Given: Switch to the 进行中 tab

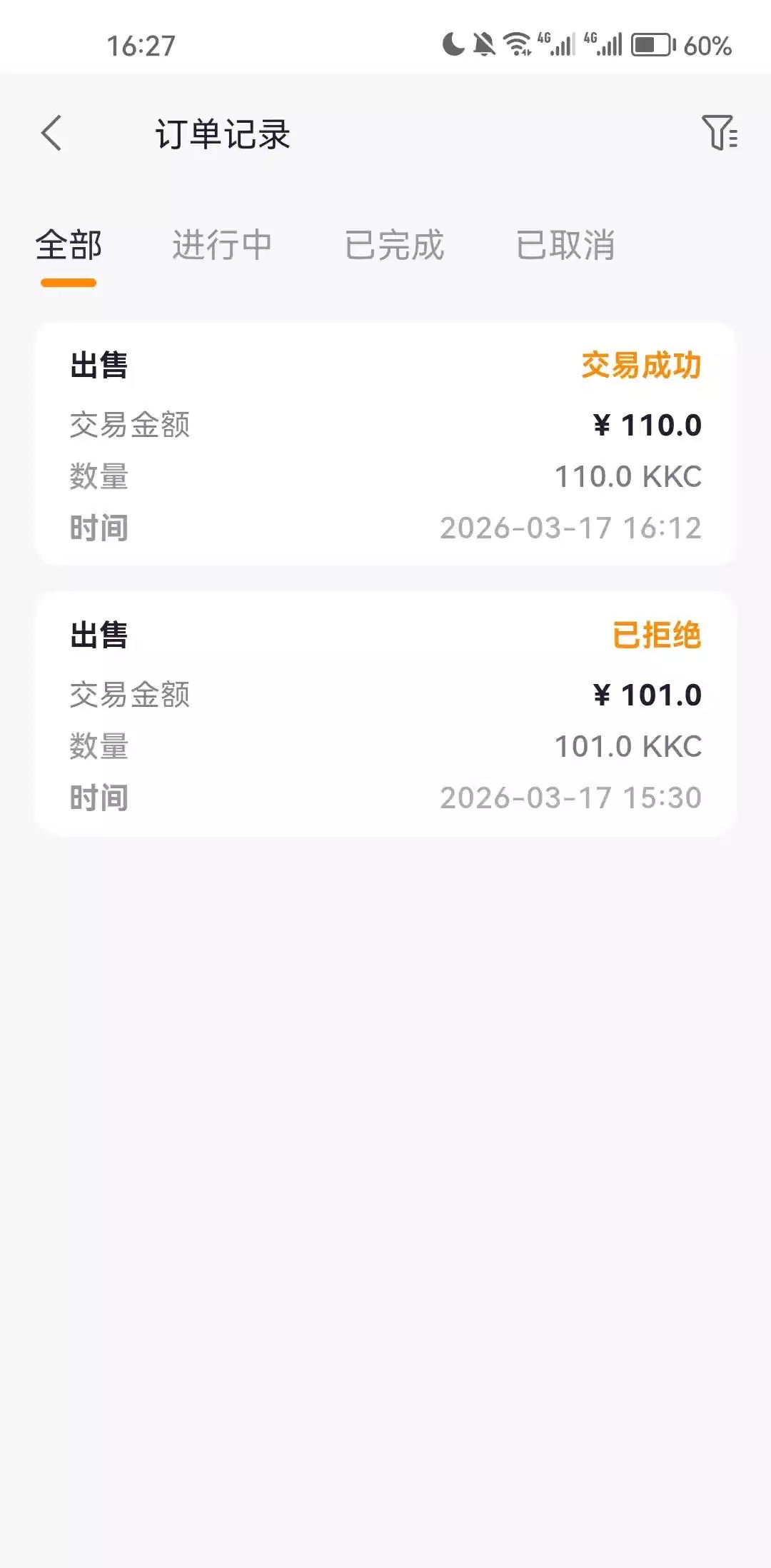Looking at the screenshot, I should [x=222, y=246].
